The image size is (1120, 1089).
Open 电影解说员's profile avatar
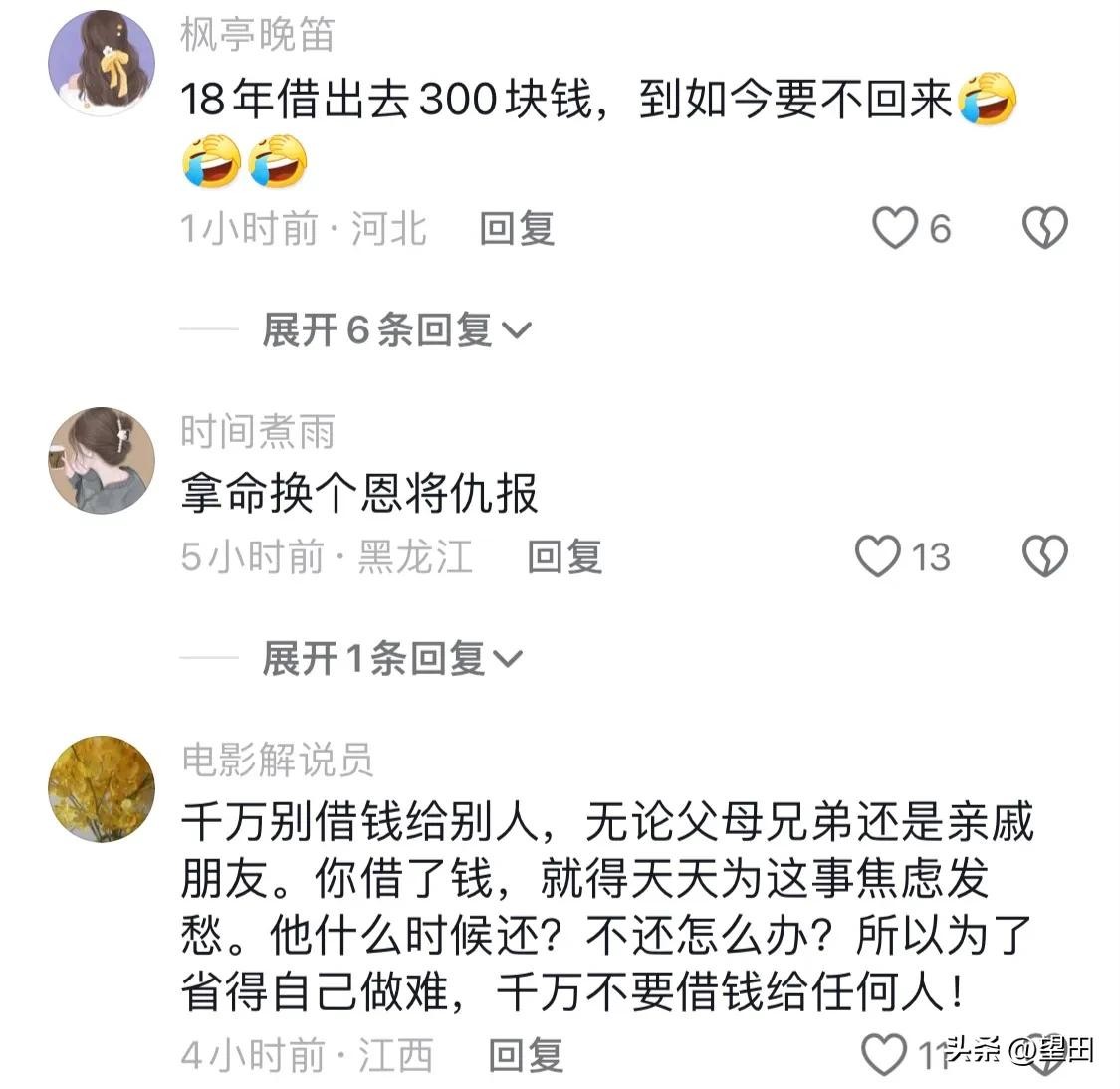pyautogui.click(x=102, y=788)
